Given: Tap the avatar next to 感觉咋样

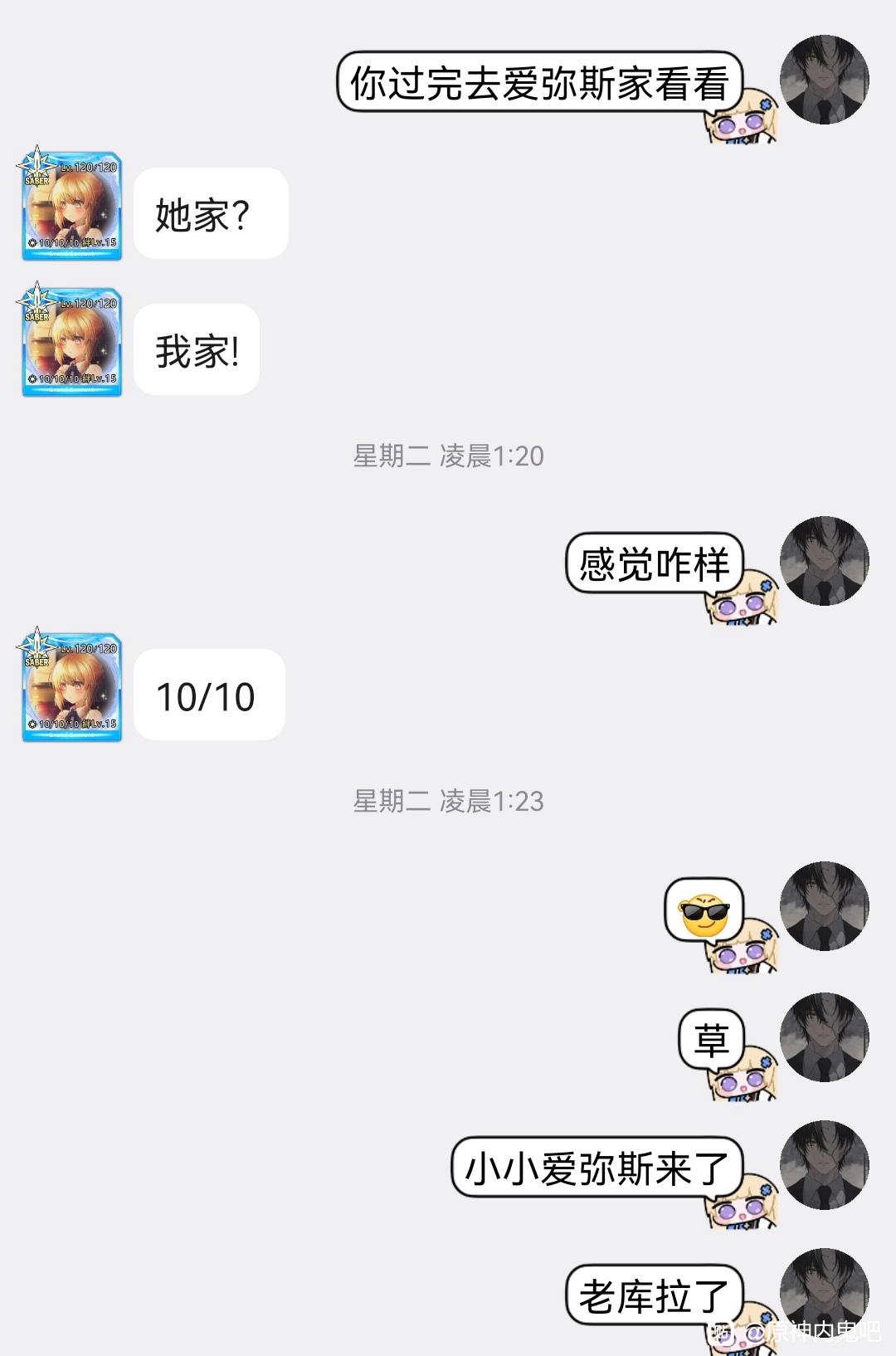Looking at the screenshot, I should coord(824,561).
